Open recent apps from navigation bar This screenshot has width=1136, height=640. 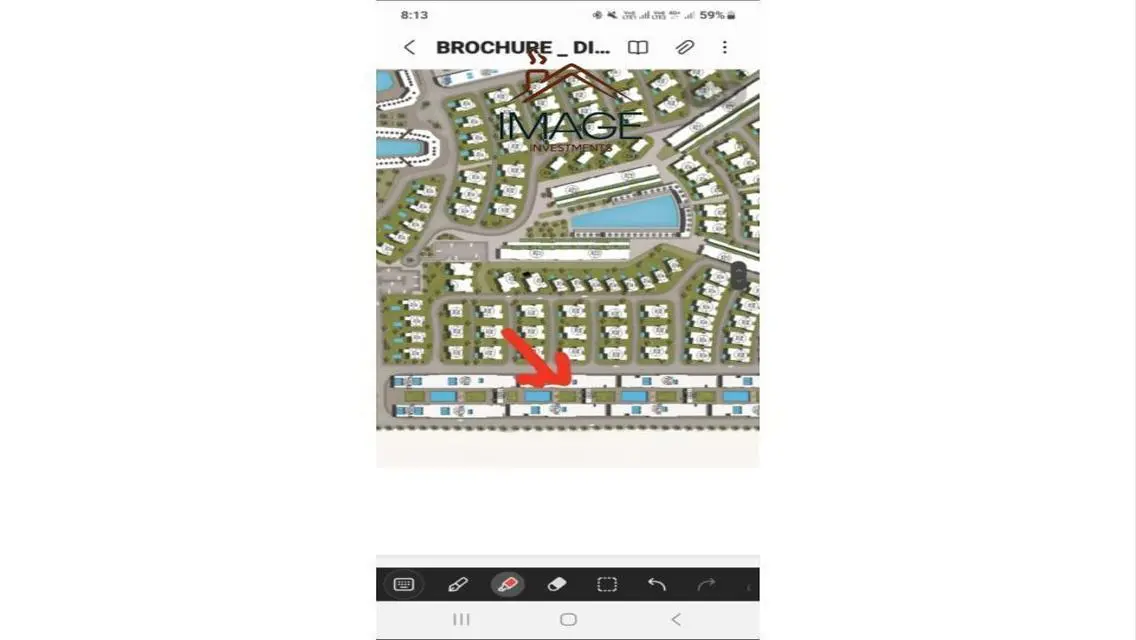point(461,620)
